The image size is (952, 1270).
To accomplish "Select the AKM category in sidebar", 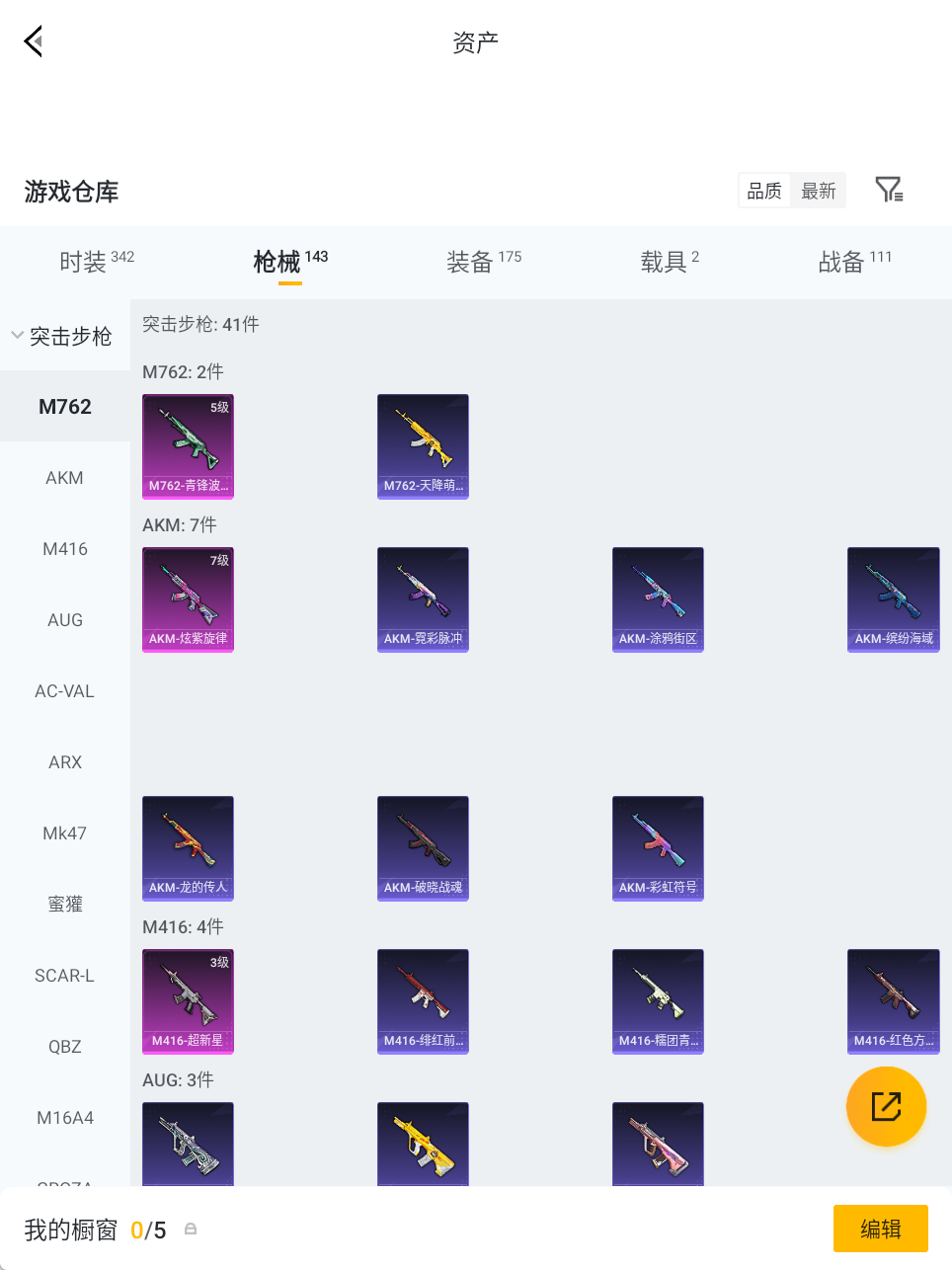I will 64,477.
